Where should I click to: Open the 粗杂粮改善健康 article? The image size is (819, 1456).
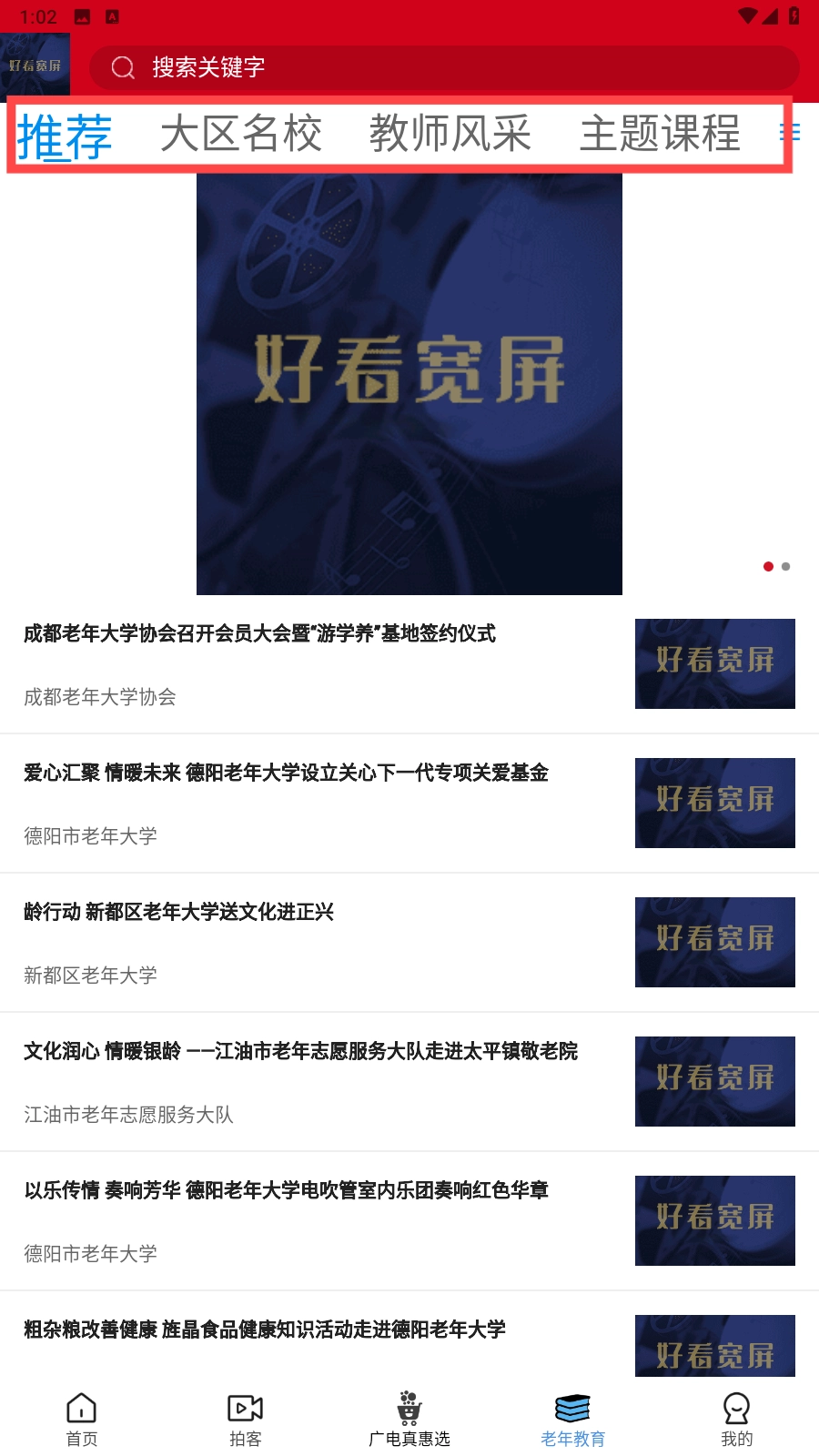point(265,1330)
